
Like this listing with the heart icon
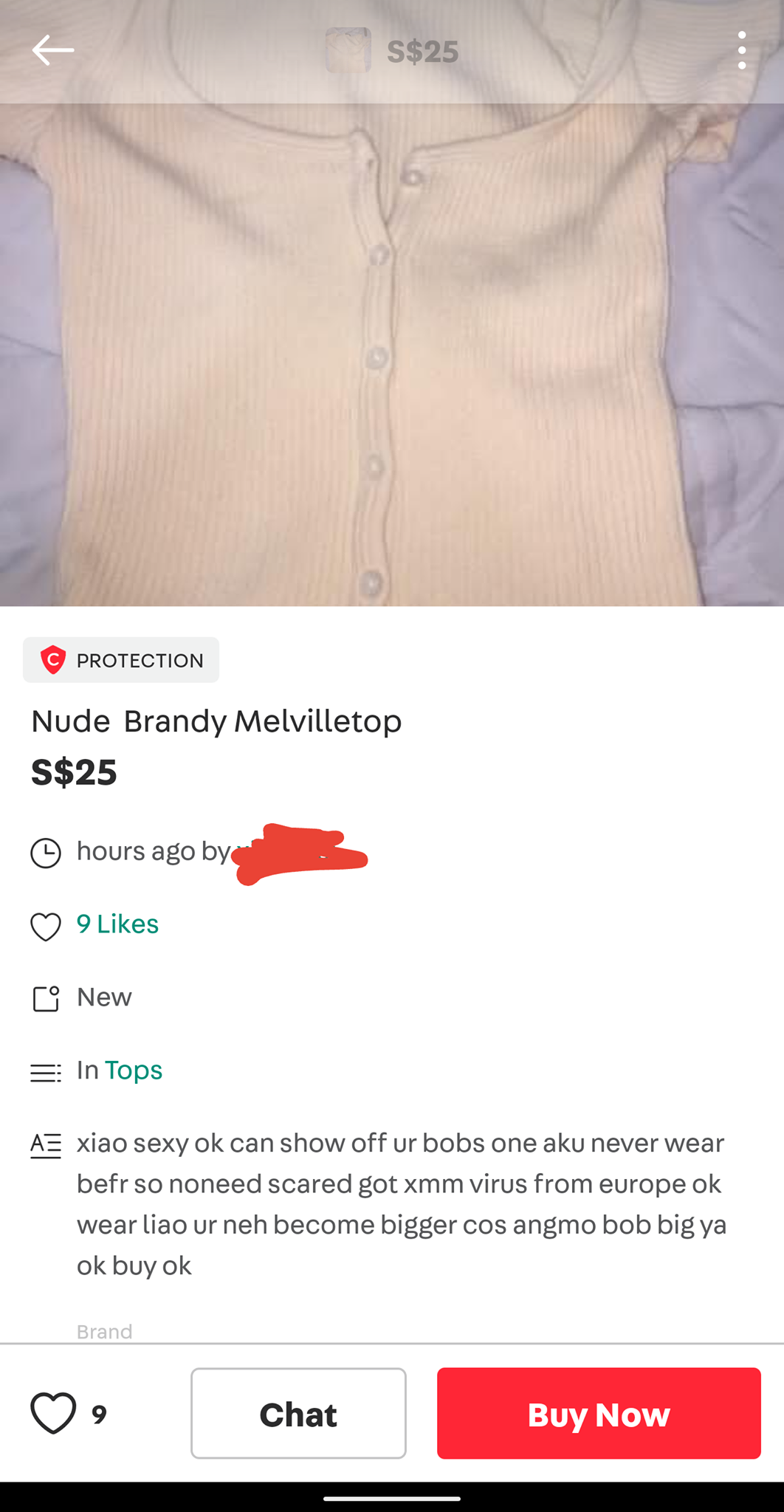[53, 1413]
